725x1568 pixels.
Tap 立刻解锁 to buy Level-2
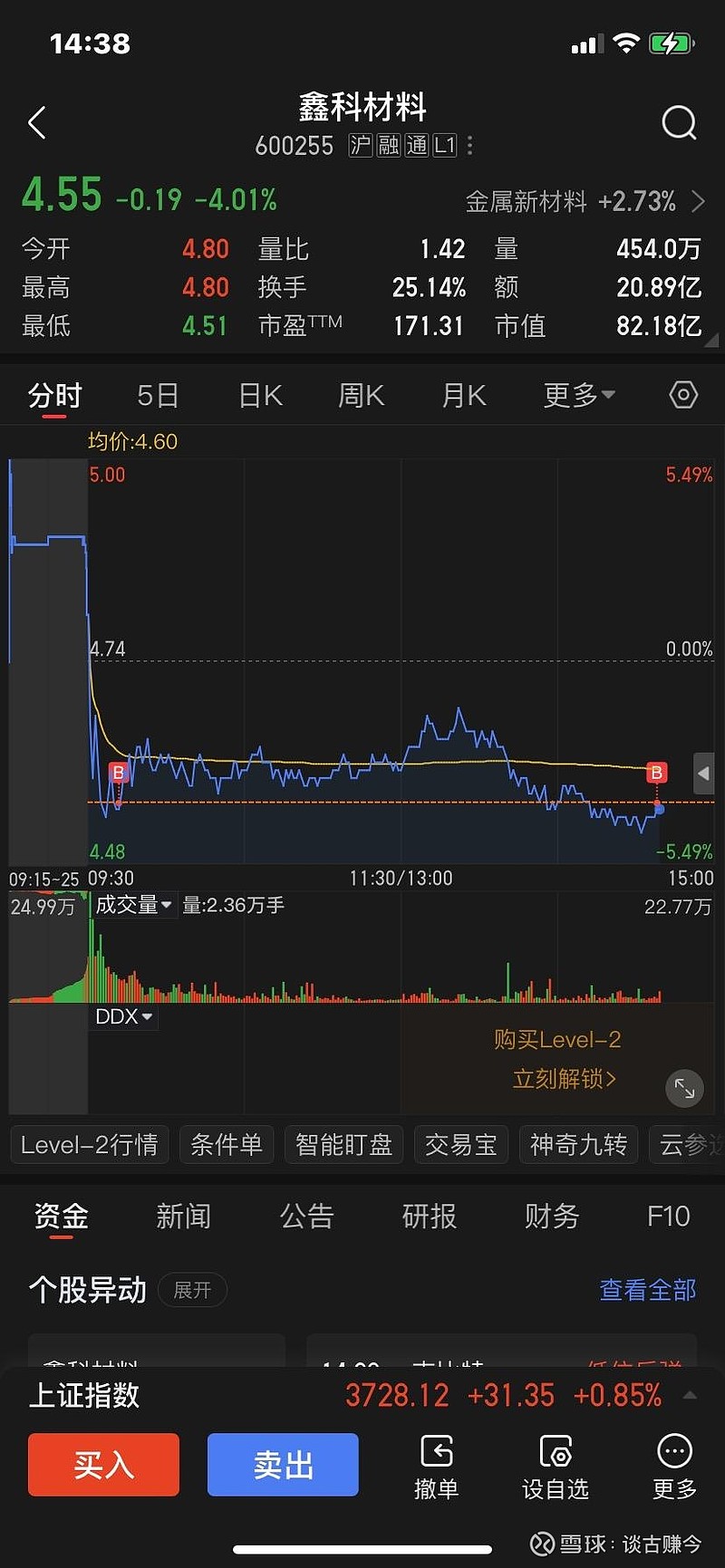[x=564, y=1079]
